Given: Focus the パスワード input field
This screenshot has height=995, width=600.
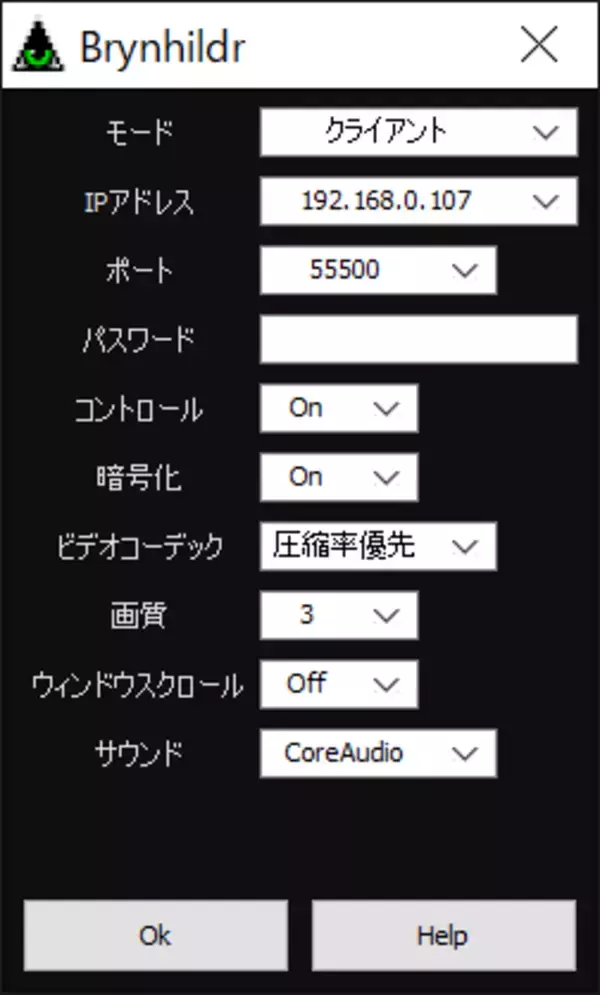Looking at the screenshot, I should tap(418, 340).
